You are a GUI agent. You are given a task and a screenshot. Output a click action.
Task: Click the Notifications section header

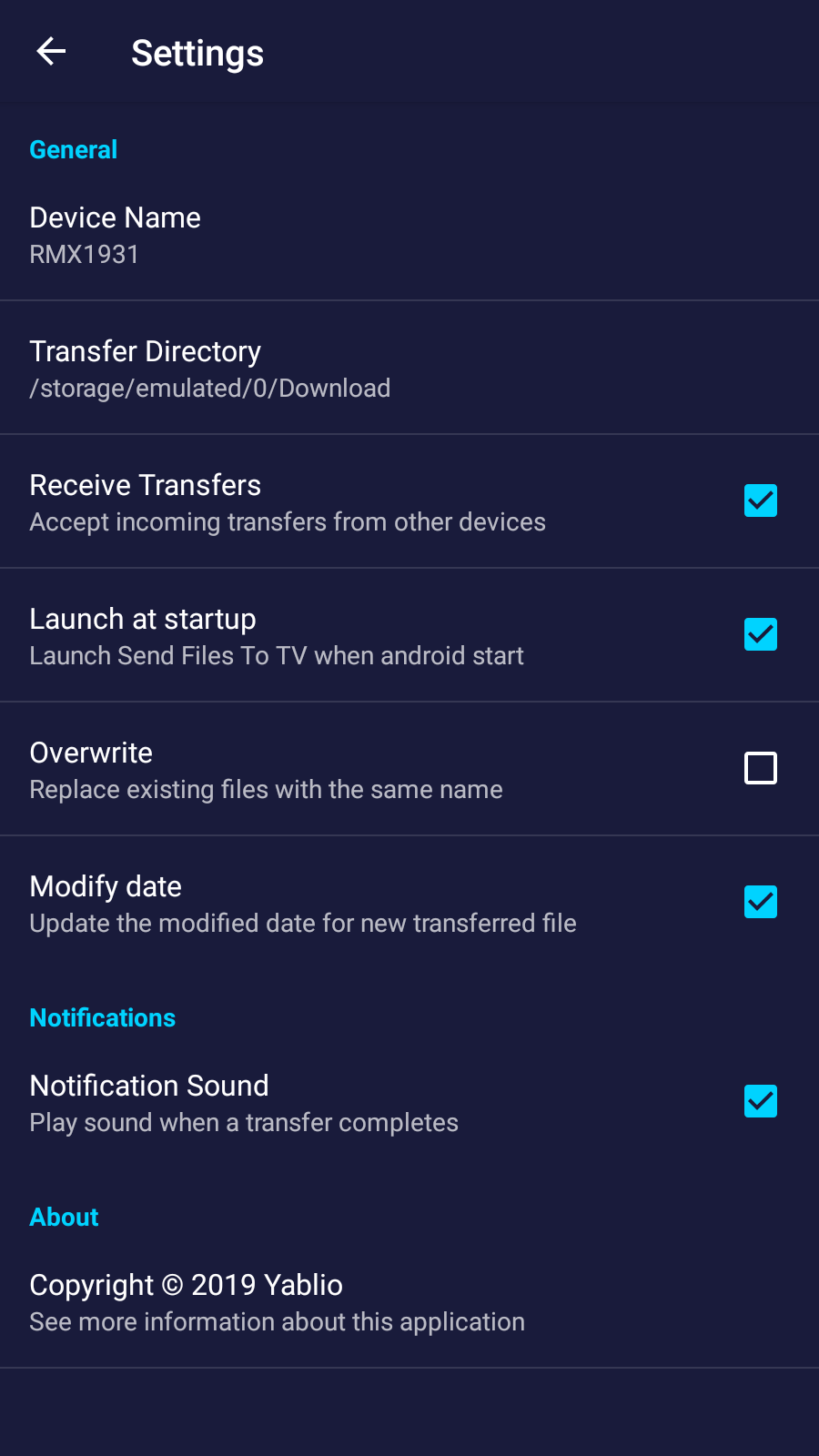pos(102,1017)
